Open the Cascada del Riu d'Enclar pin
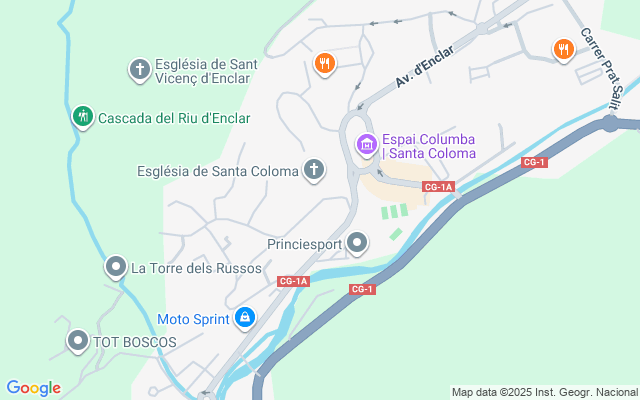640x400 pixels. pyautogui.click(x=82, y=117)
